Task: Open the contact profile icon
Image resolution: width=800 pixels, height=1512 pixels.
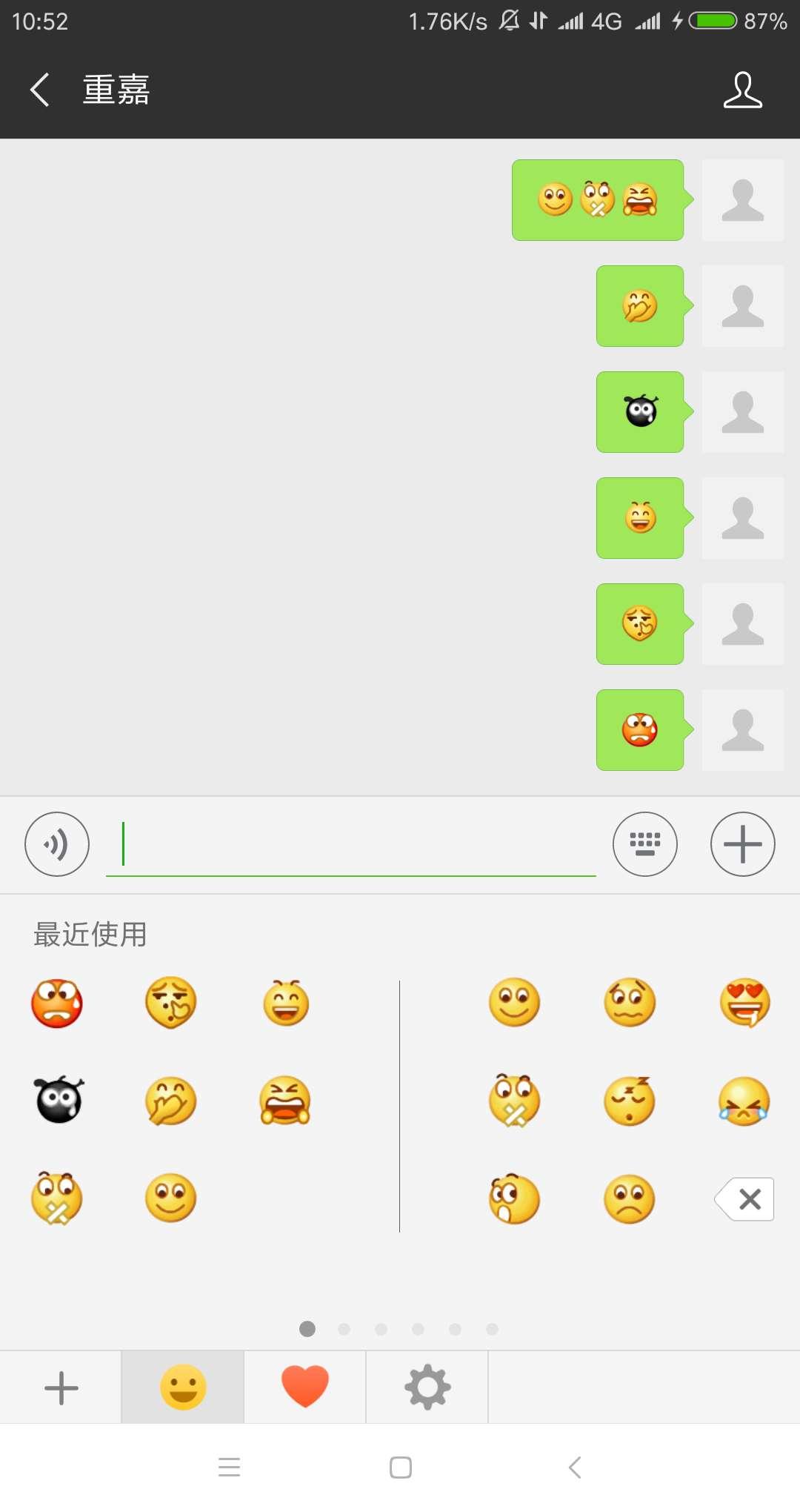Action: point(742,90)
